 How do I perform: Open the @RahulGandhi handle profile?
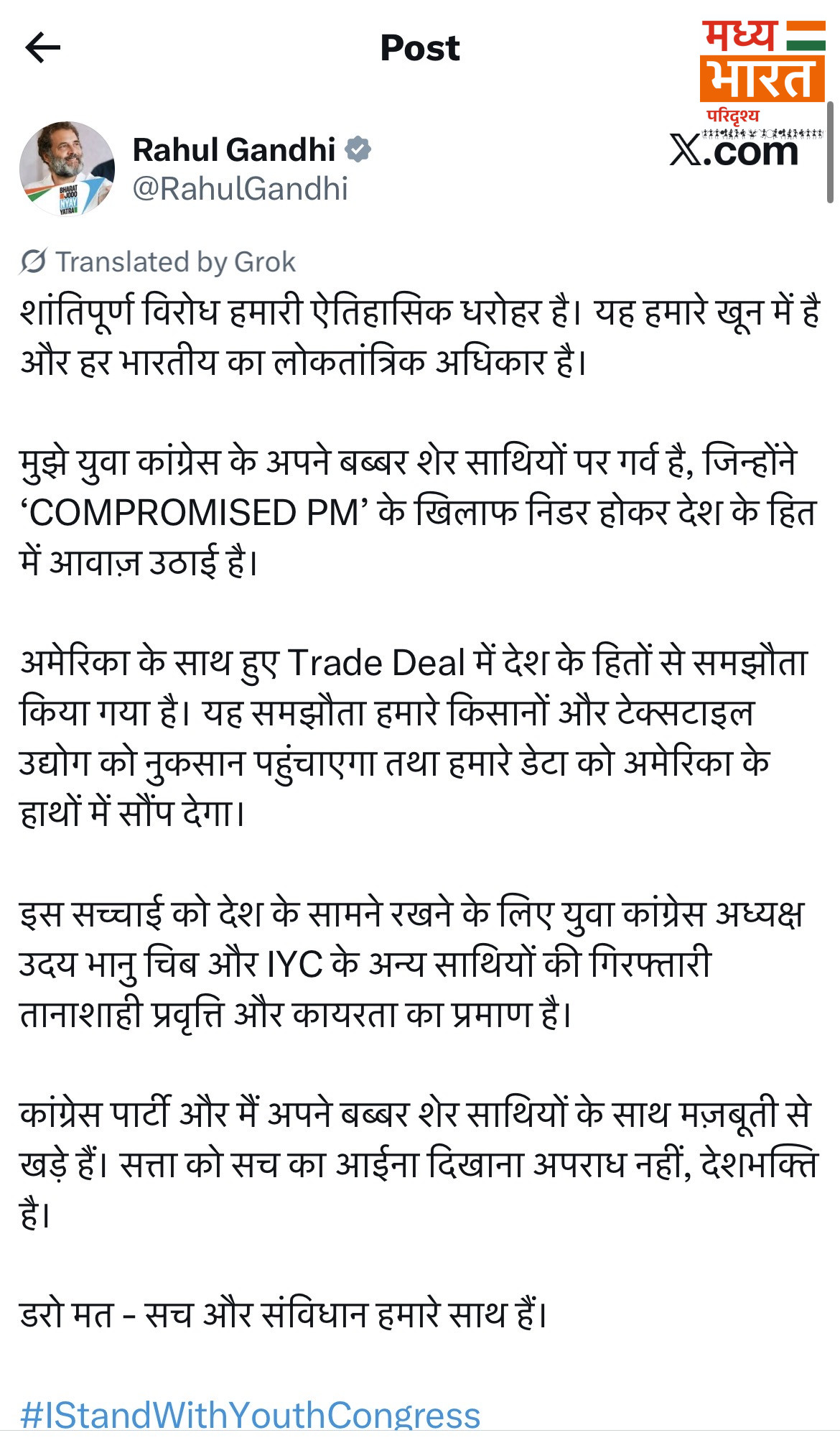click(x=240, y=189)
